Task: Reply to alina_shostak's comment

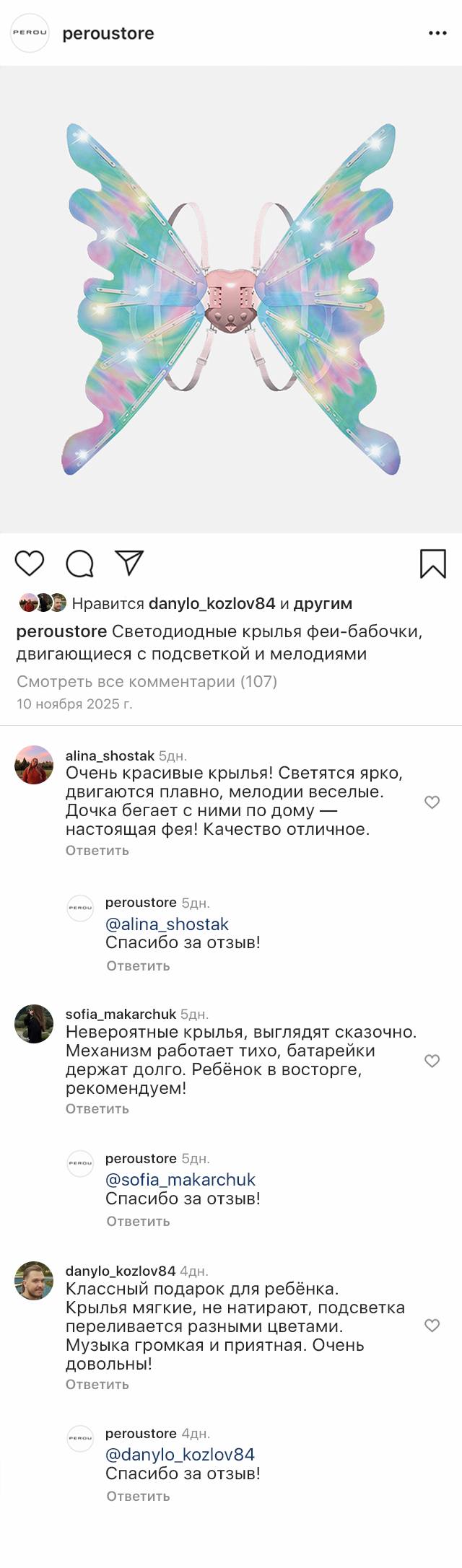Action: [x=97, y=851]
